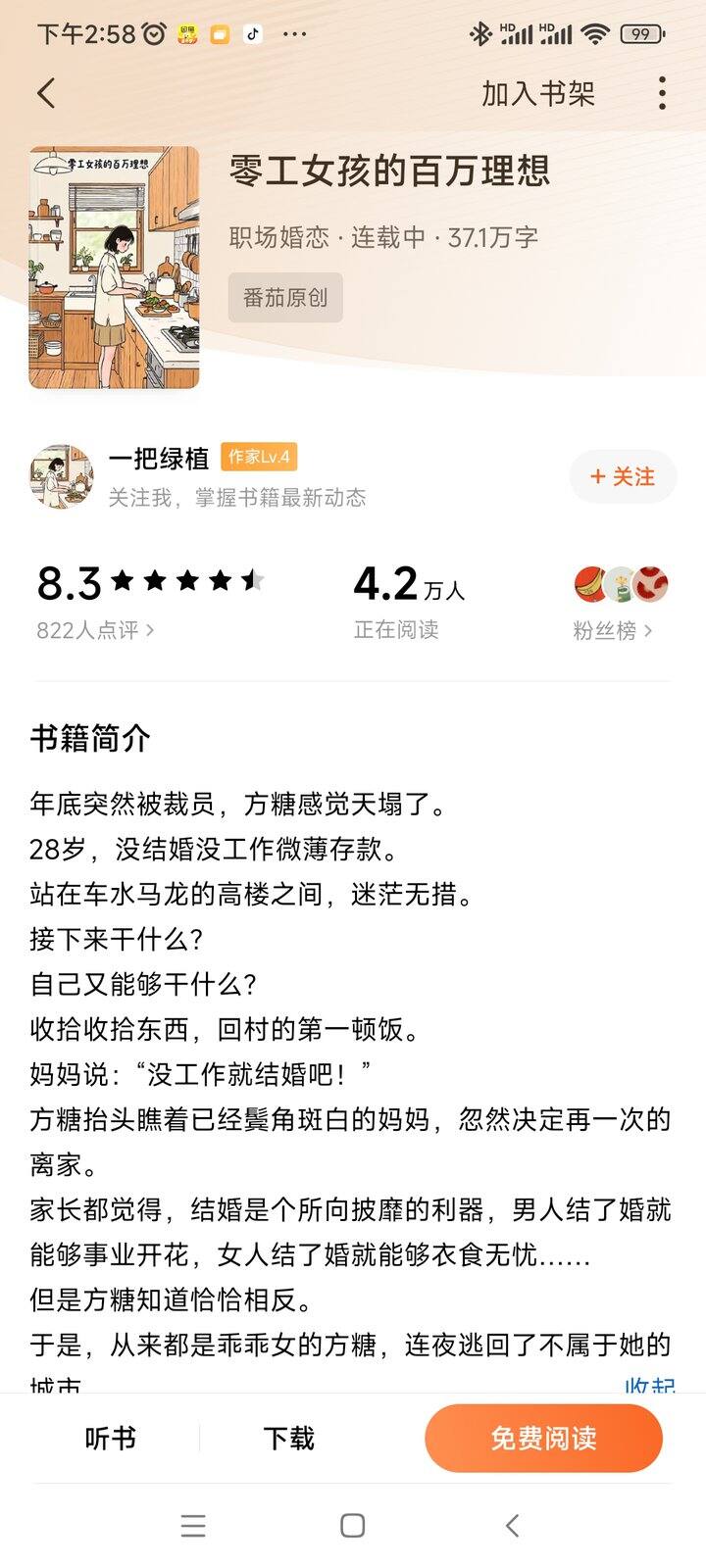Screen dimensions: 706x1568
Task: View the 822人点评 reviews
Action: click(x=94, y=630)
